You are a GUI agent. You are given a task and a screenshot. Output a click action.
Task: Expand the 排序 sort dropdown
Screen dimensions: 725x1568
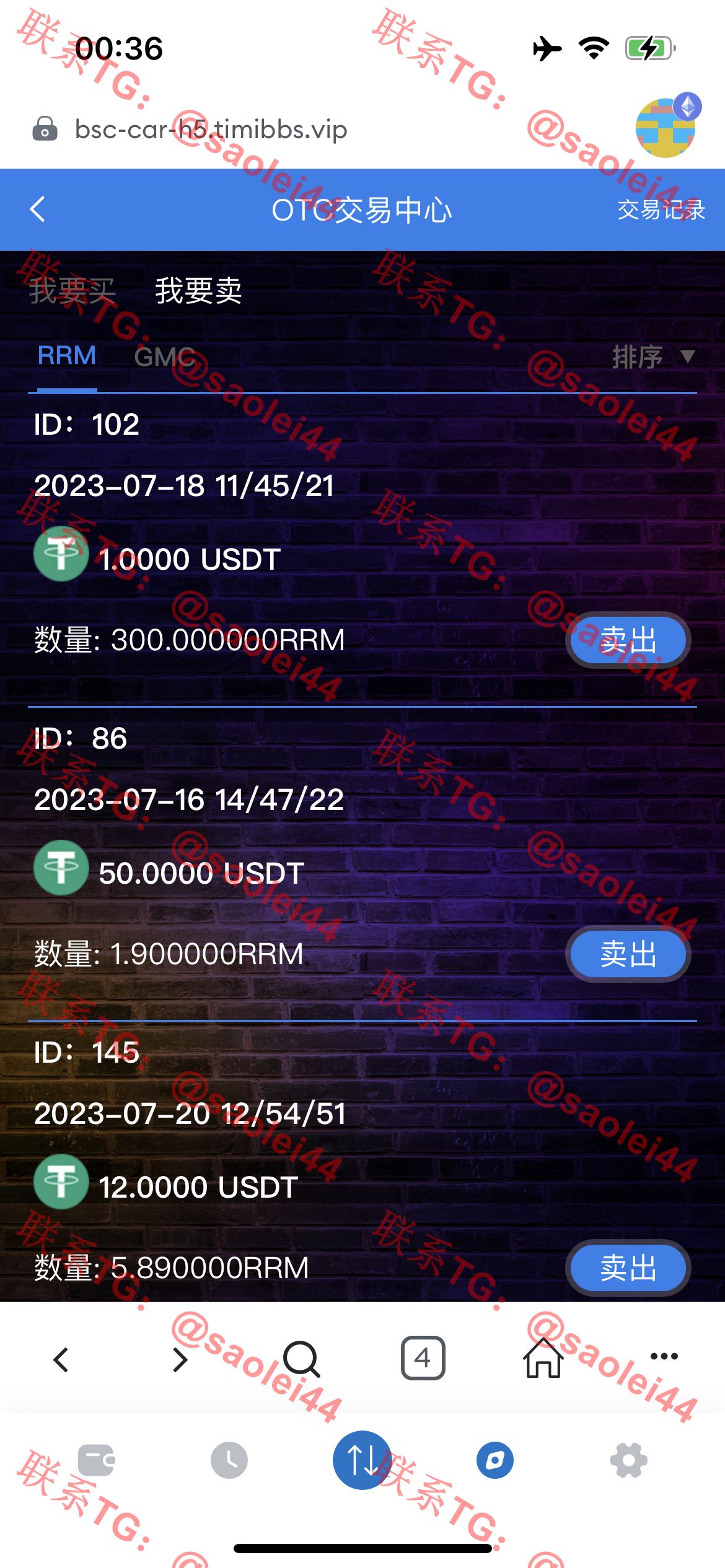pyautogui.click(x=653, y=357)
